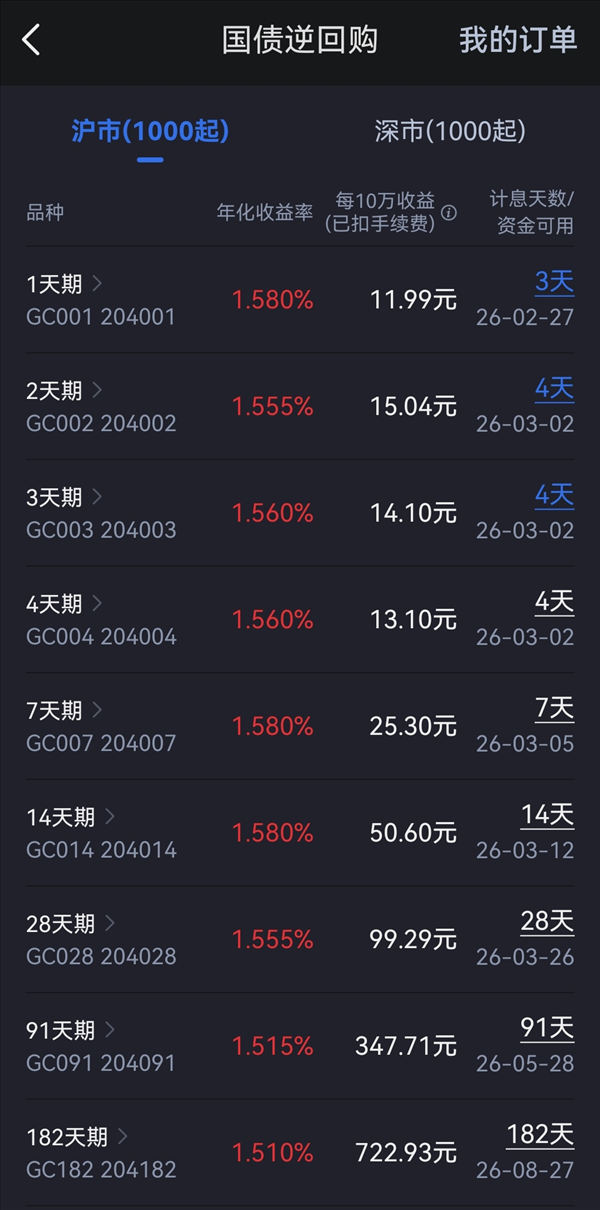Open the 14天期 GC014 row
The height and width of the screenshot is (1210, 600).
point(100,833)
